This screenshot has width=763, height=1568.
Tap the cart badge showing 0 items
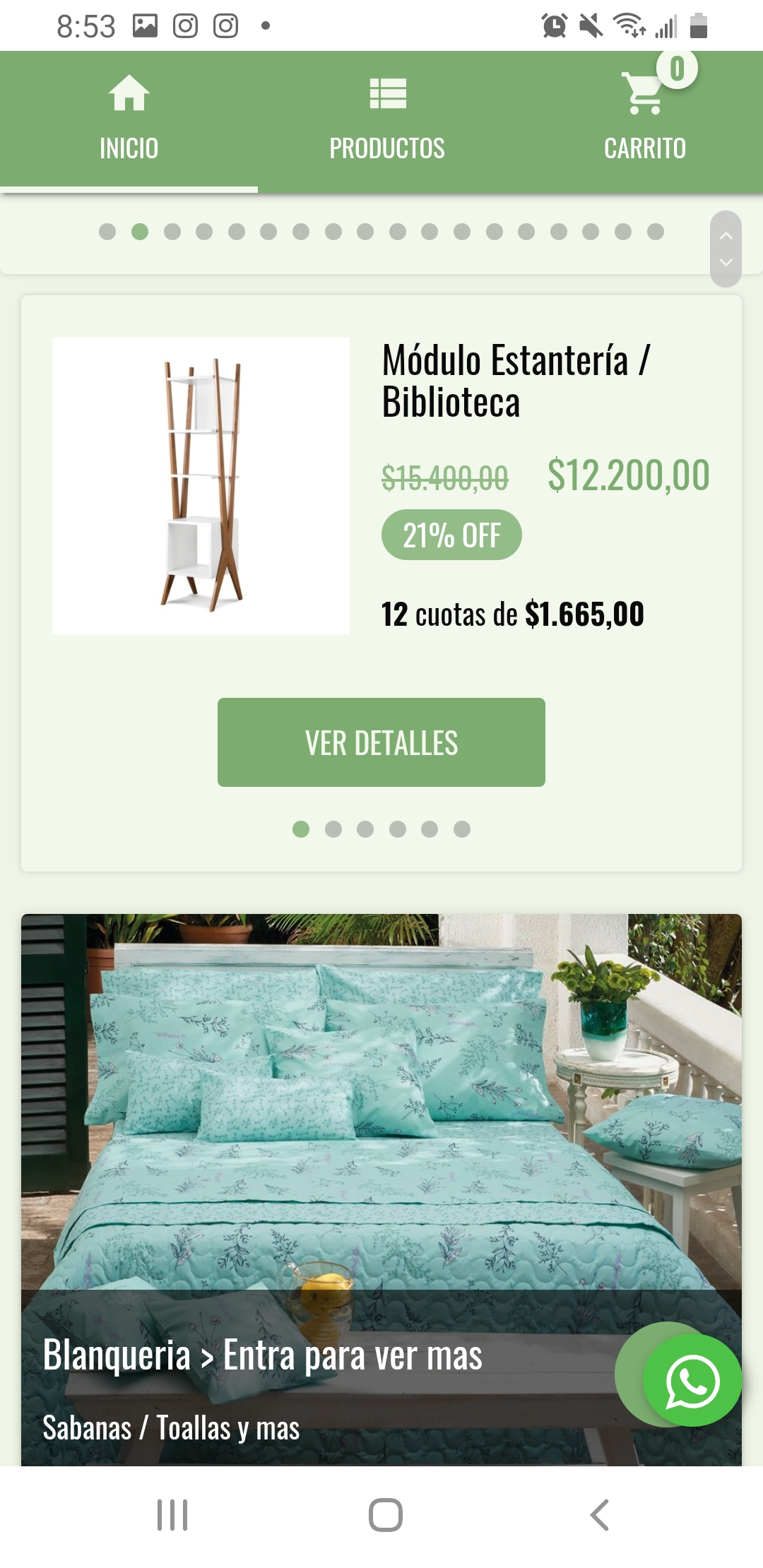[676, 68]
